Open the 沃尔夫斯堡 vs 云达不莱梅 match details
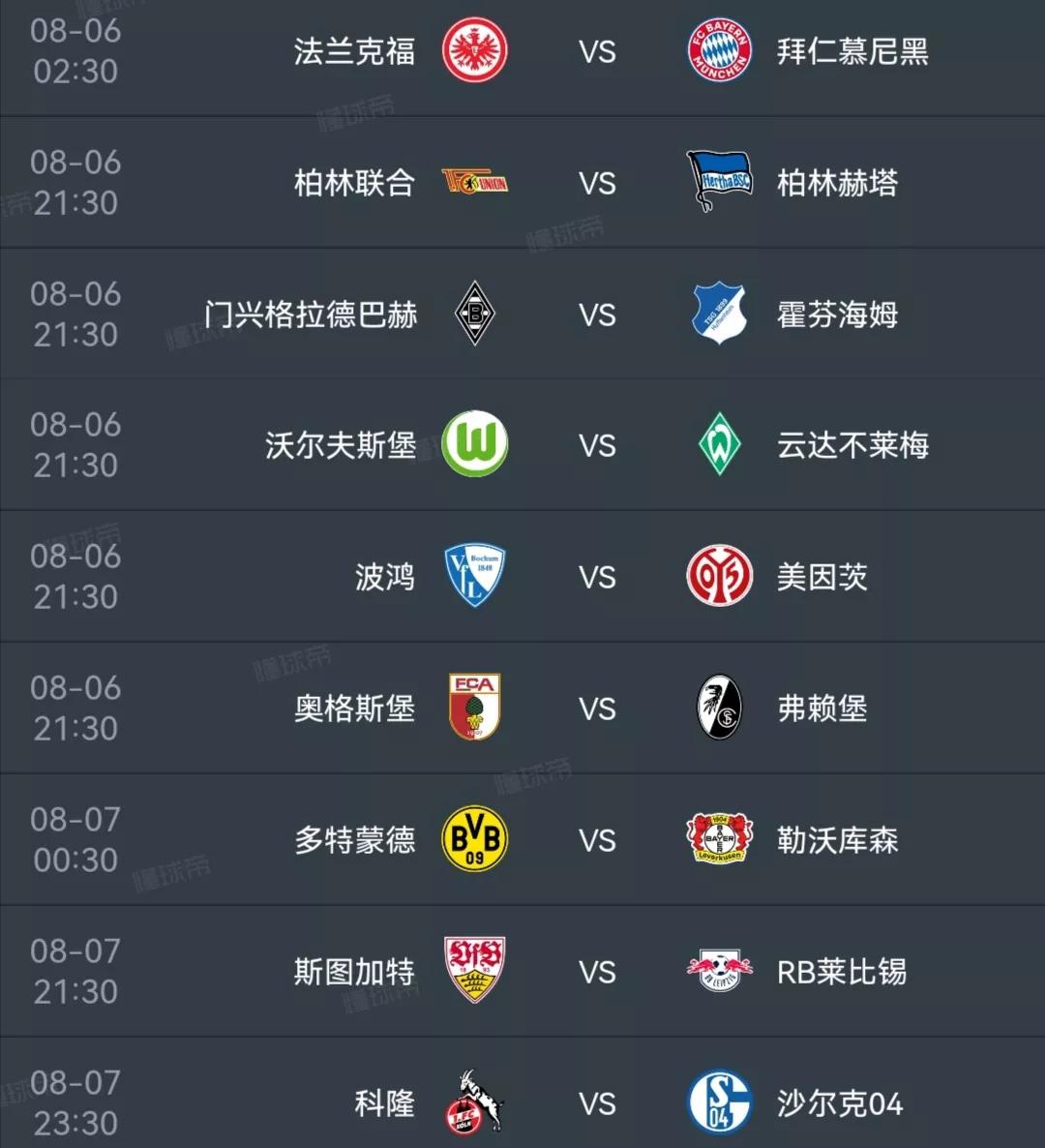This screenshot has height=1148, width=1045. [597, 445]
